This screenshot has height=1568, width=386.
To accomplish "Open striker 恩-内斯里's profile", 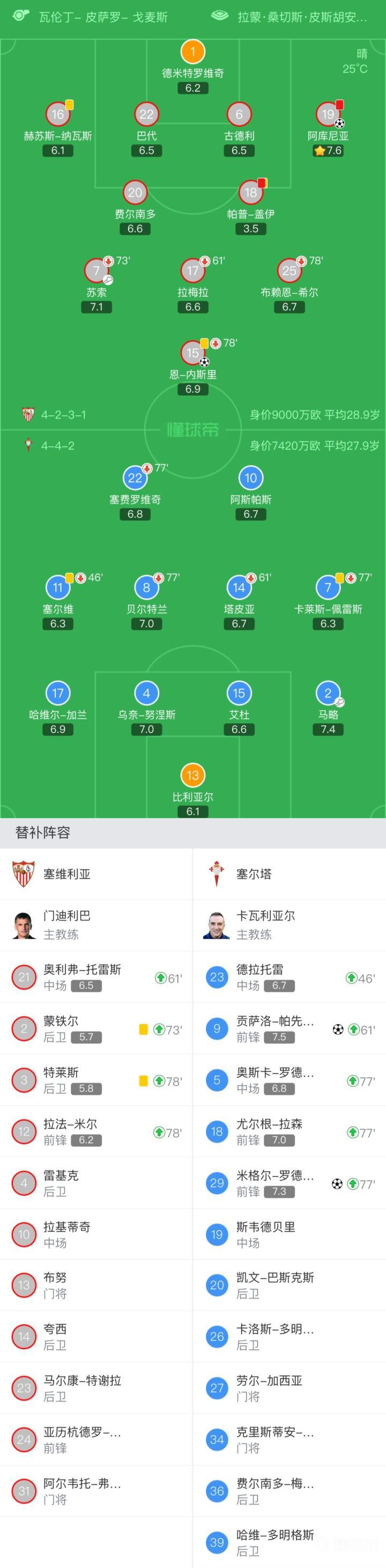I will (x=192, y=367).
